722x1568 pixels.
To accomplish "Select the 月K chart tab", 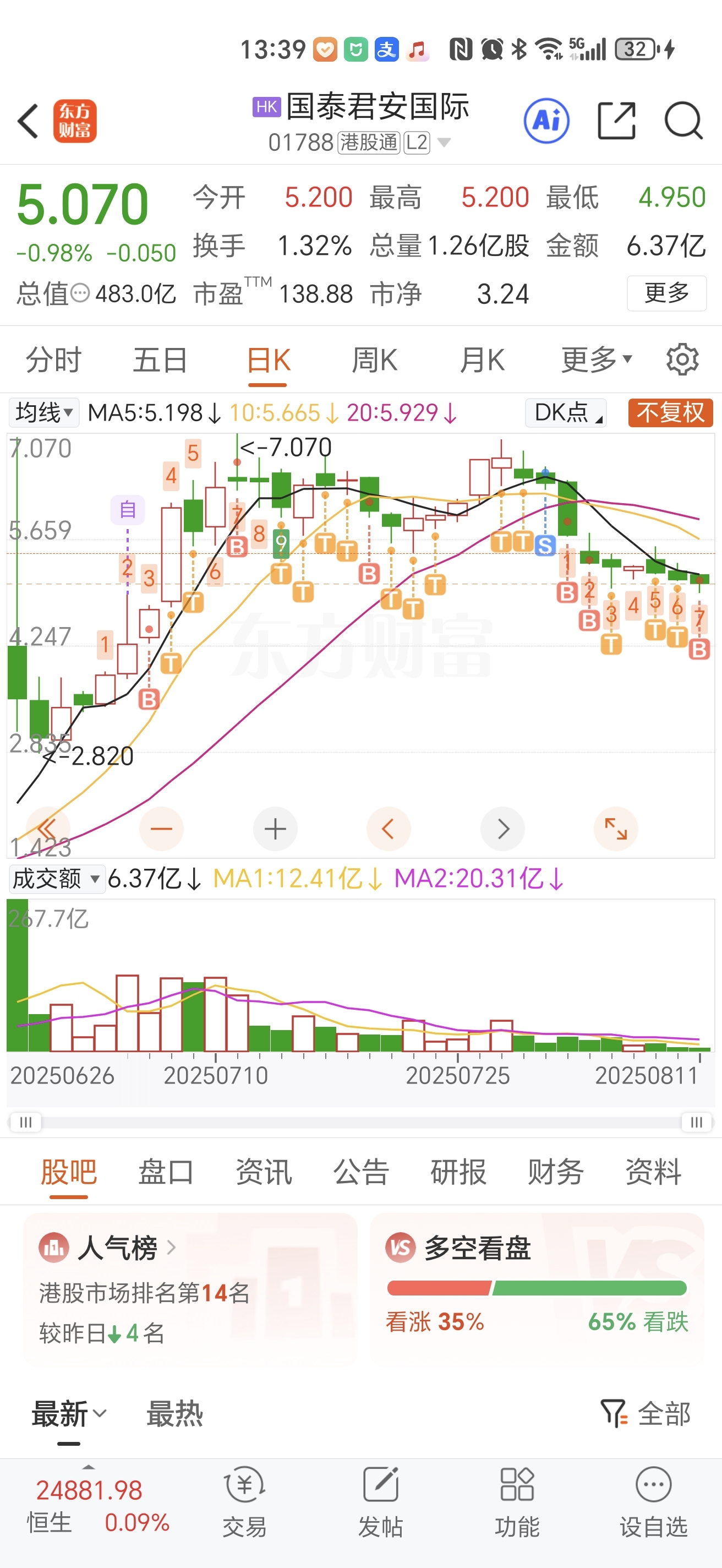I will click(x=482, y=360).
